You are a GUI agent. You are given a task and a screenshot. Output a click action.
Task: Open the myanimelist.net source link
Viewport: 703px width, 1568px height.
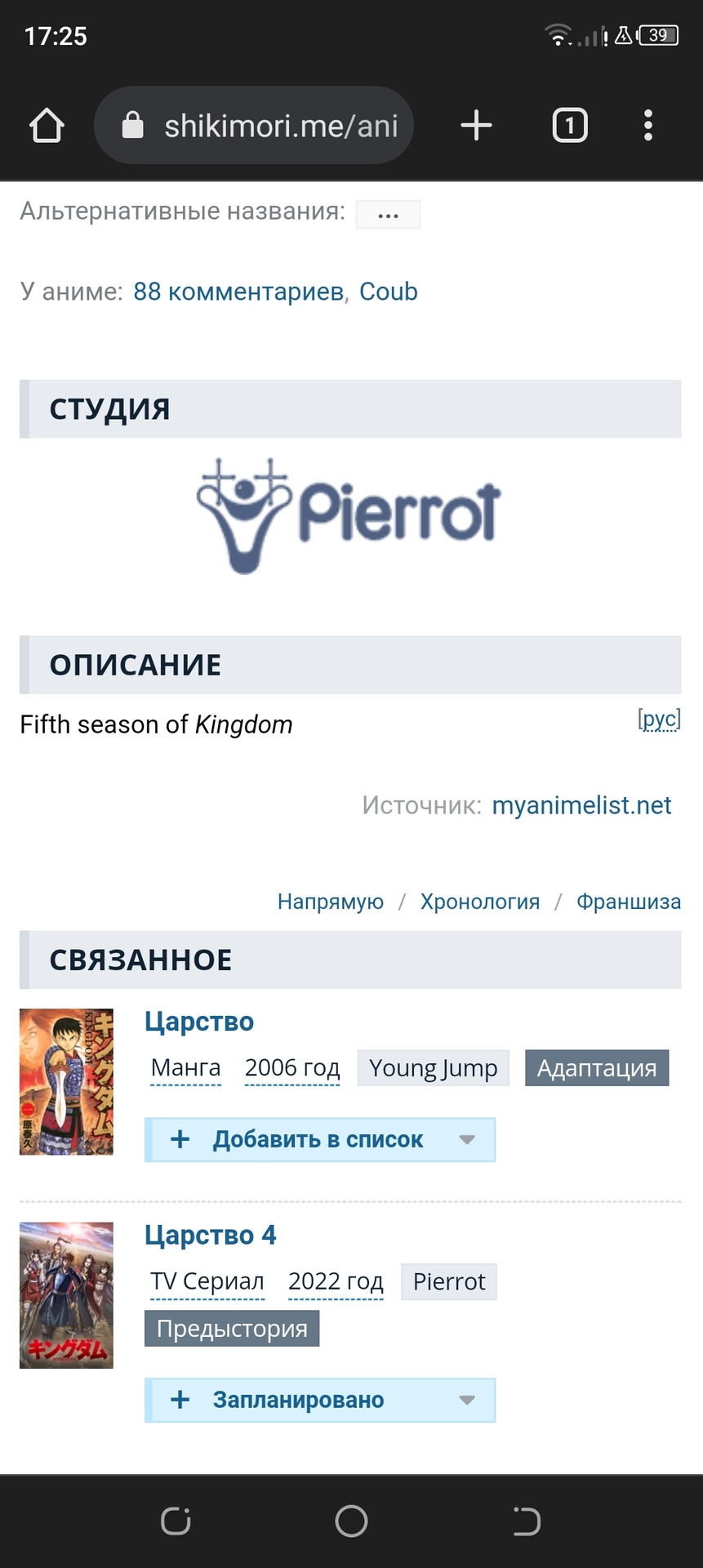click(x=581, y=805)
